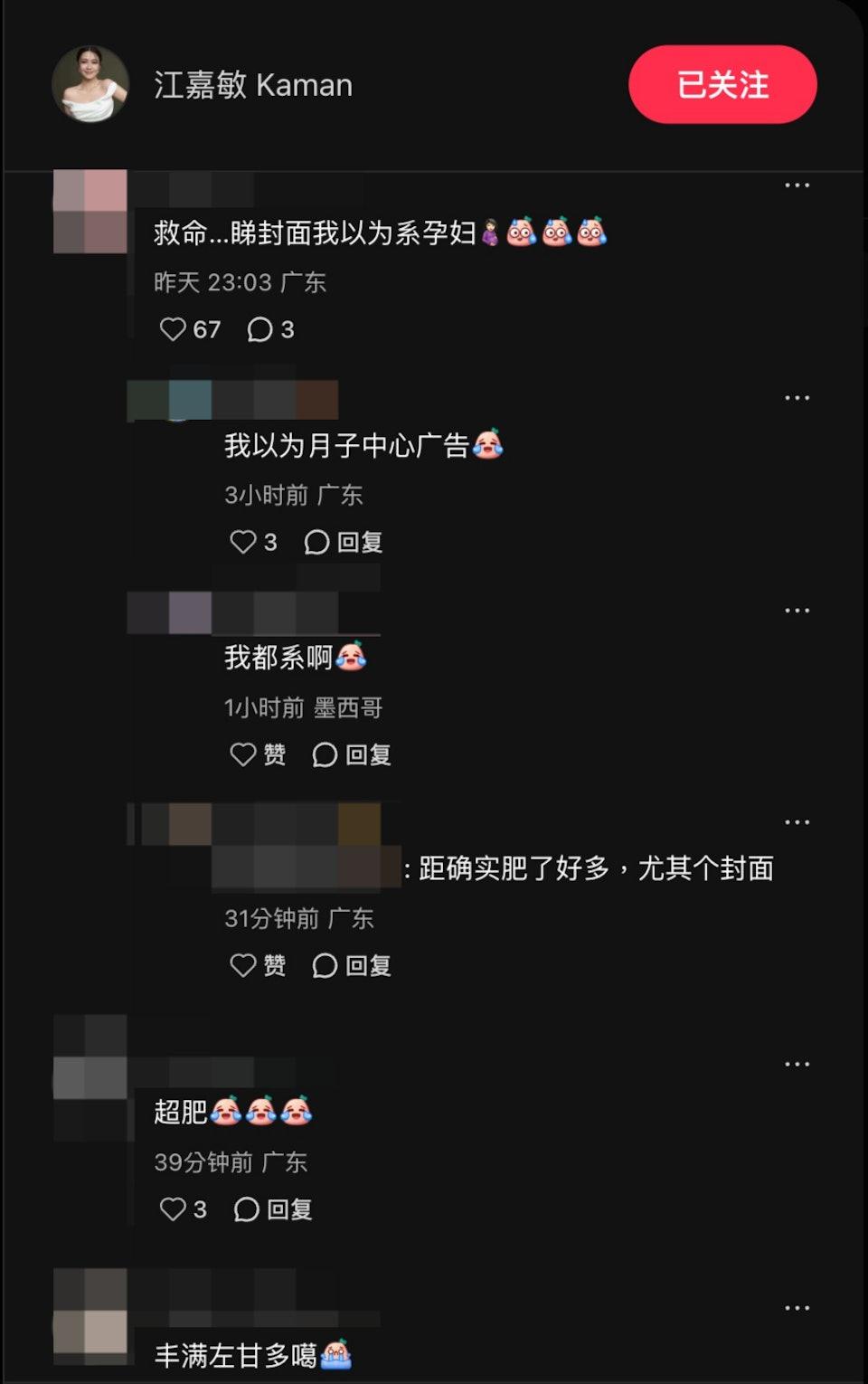Viewport: 868px width, 1384px height.
Task: Open overflow menu for the 救命 comment
Action: click(x=797, y=186)
